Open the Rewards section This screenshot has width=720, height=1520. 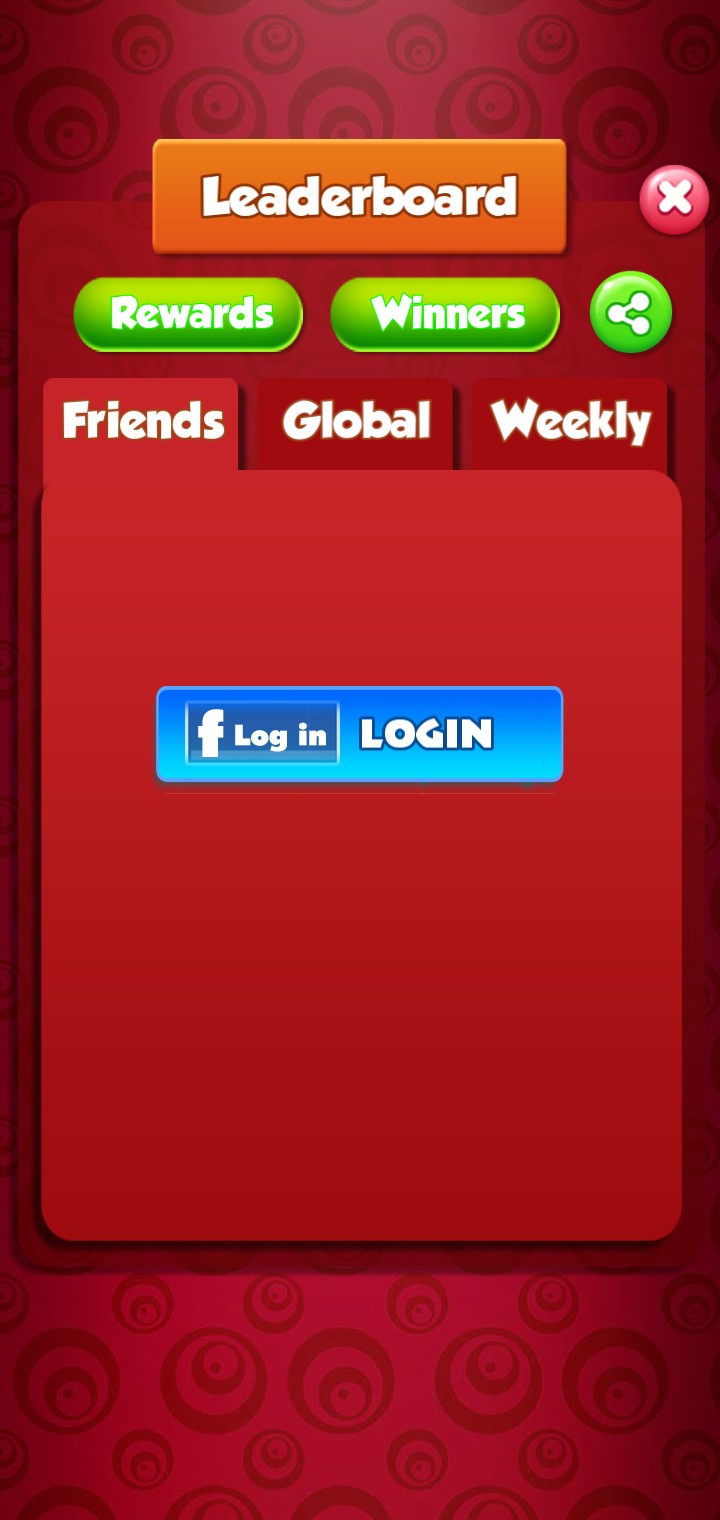tap(189, 314)
